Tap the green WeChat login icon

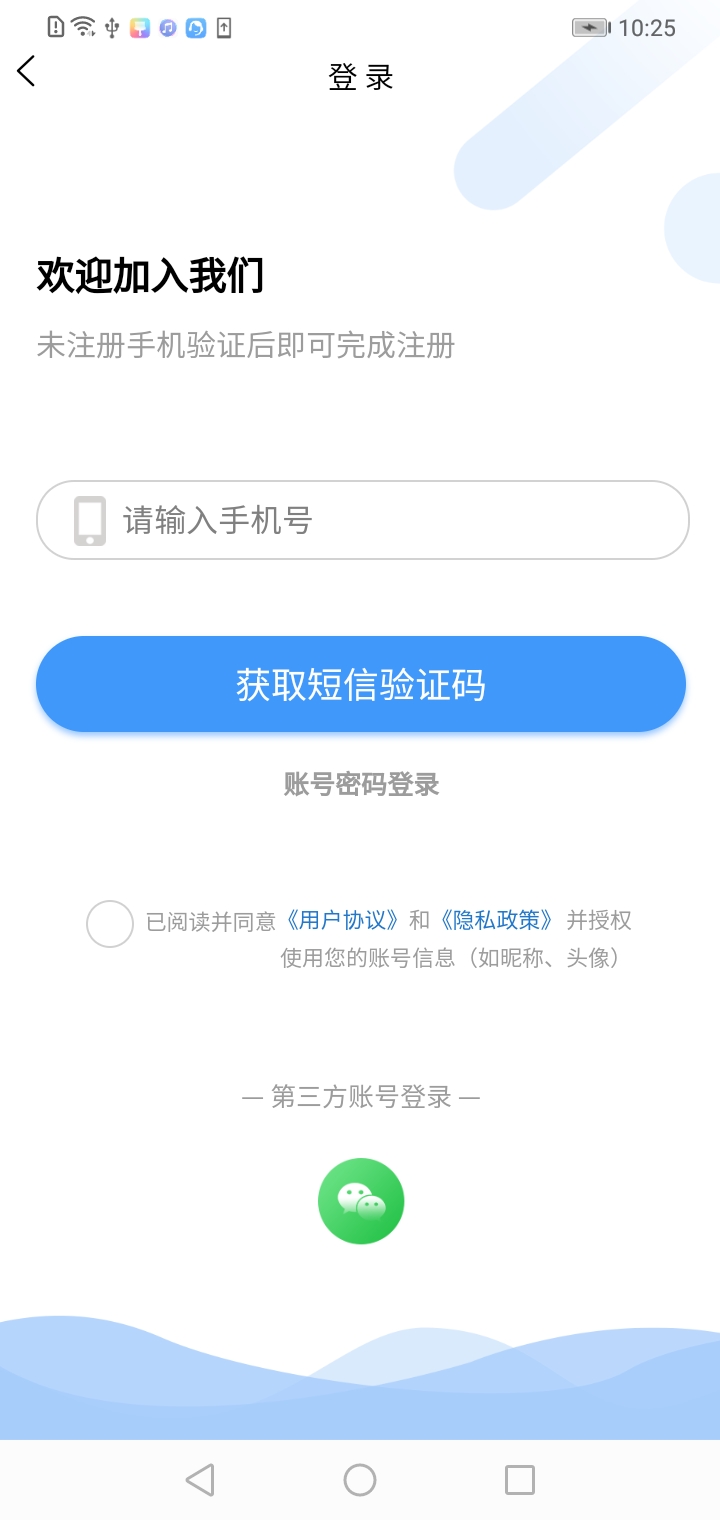(x=360, y=1200)
